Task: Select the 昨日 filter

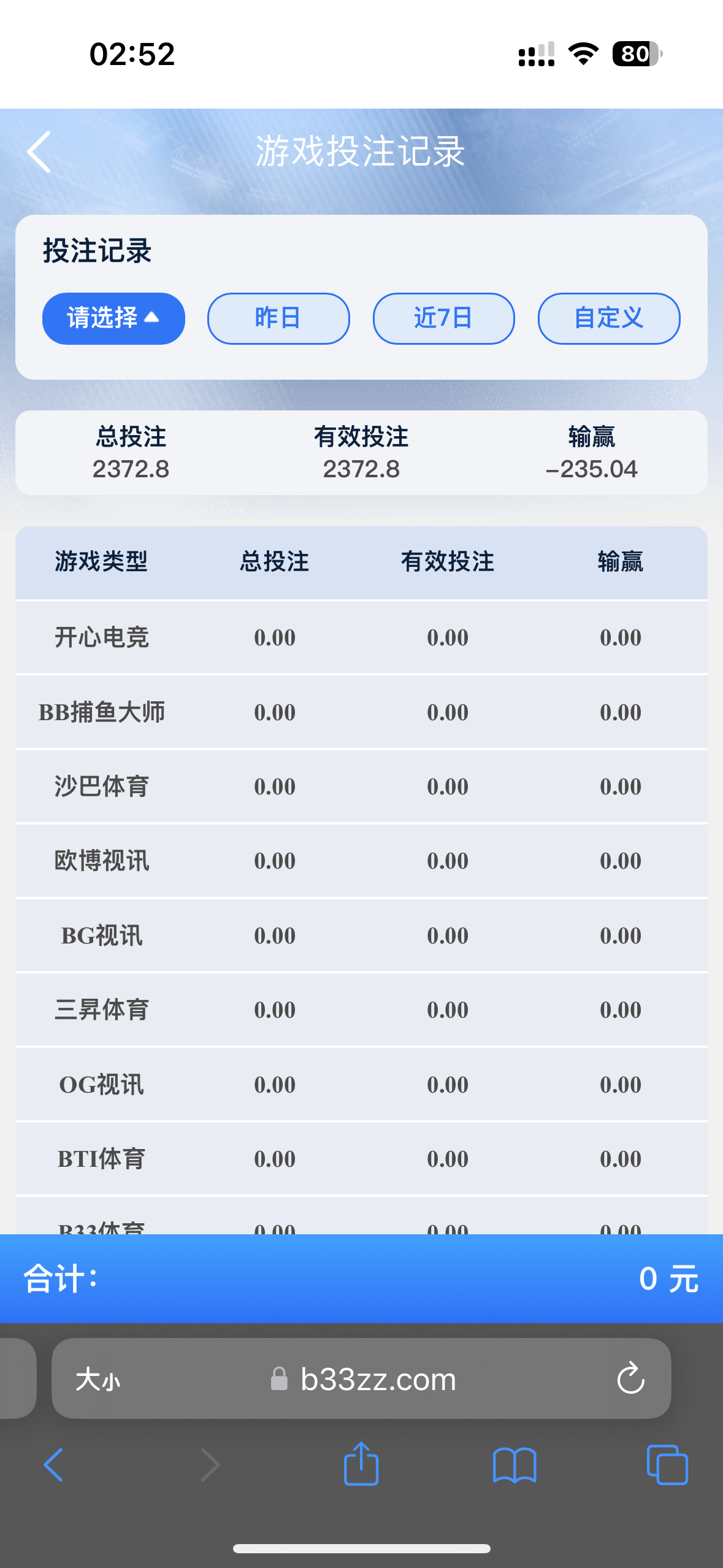Action: tap(278, 318)
